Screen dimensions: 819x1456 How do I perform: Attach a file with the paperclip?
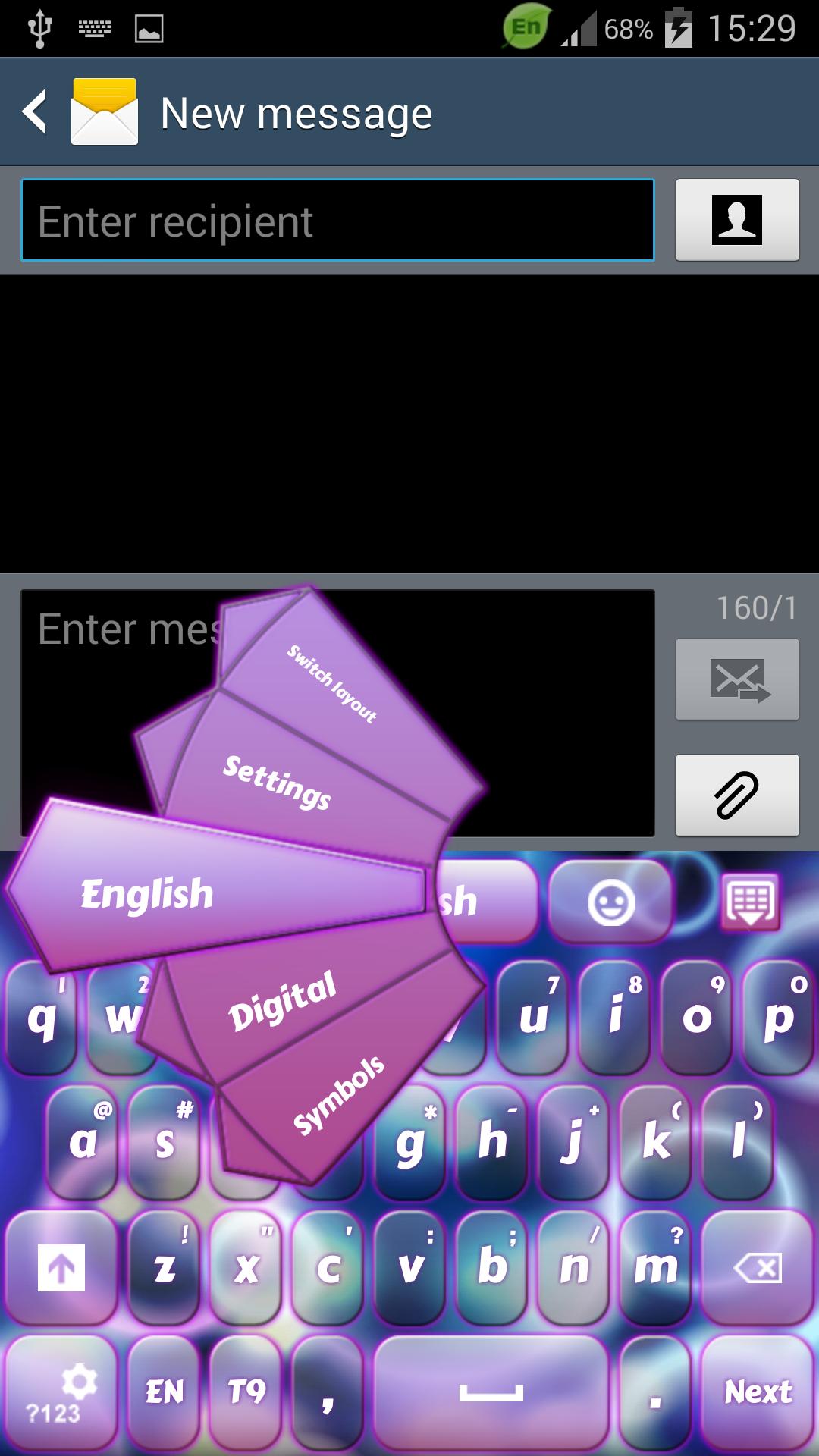[x=736, y=795]
